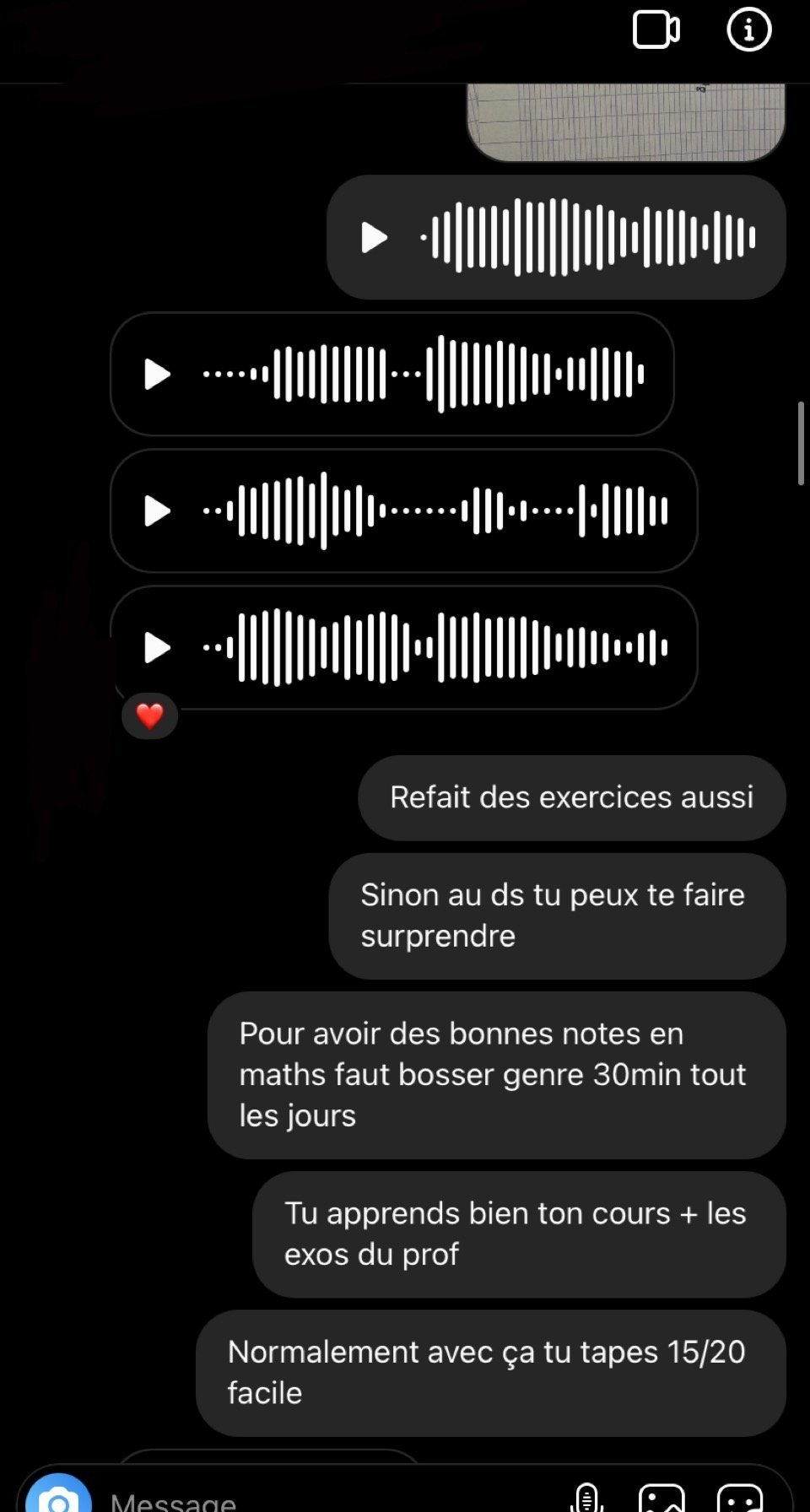810x1512 pixels.
Task: Open the squared-paper photo message
Action: pos(626,121)
